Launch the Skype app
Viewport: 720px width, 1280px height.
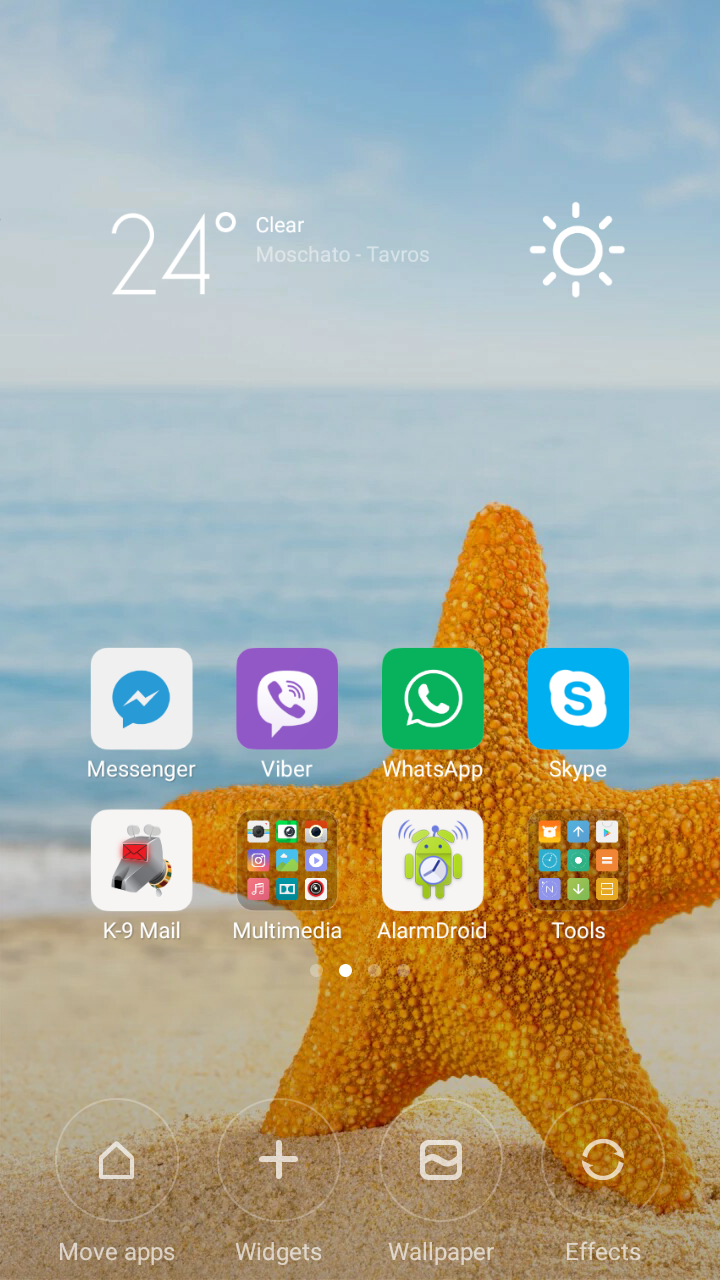[x=578, y=699]
